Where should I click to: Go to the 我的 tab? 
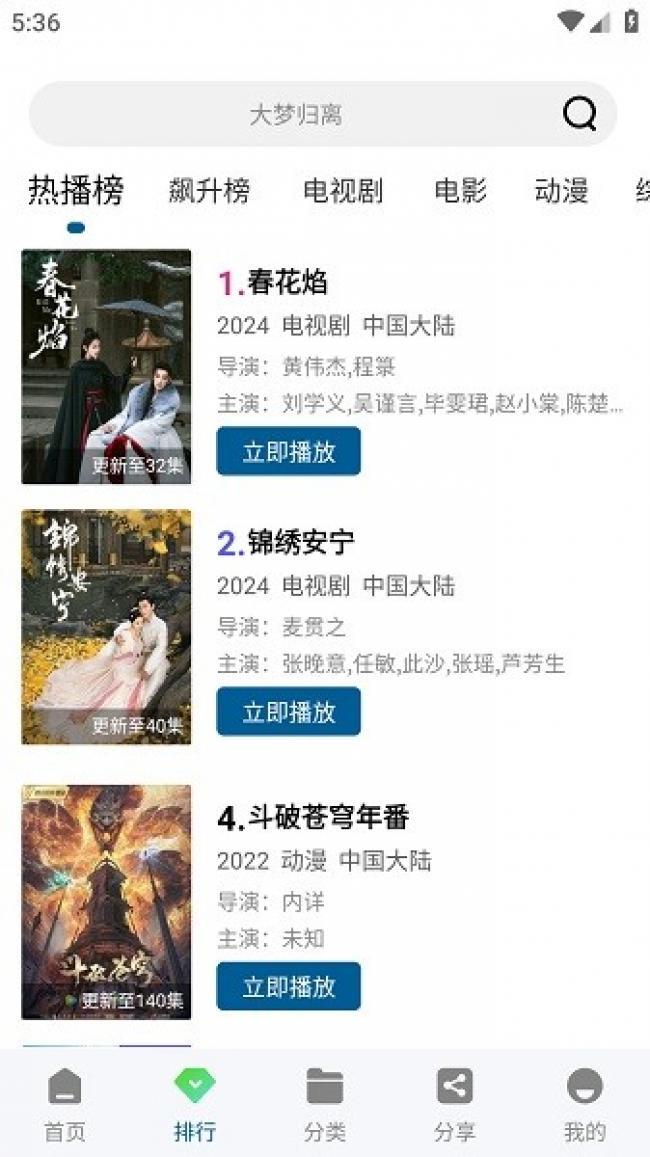585,1103
